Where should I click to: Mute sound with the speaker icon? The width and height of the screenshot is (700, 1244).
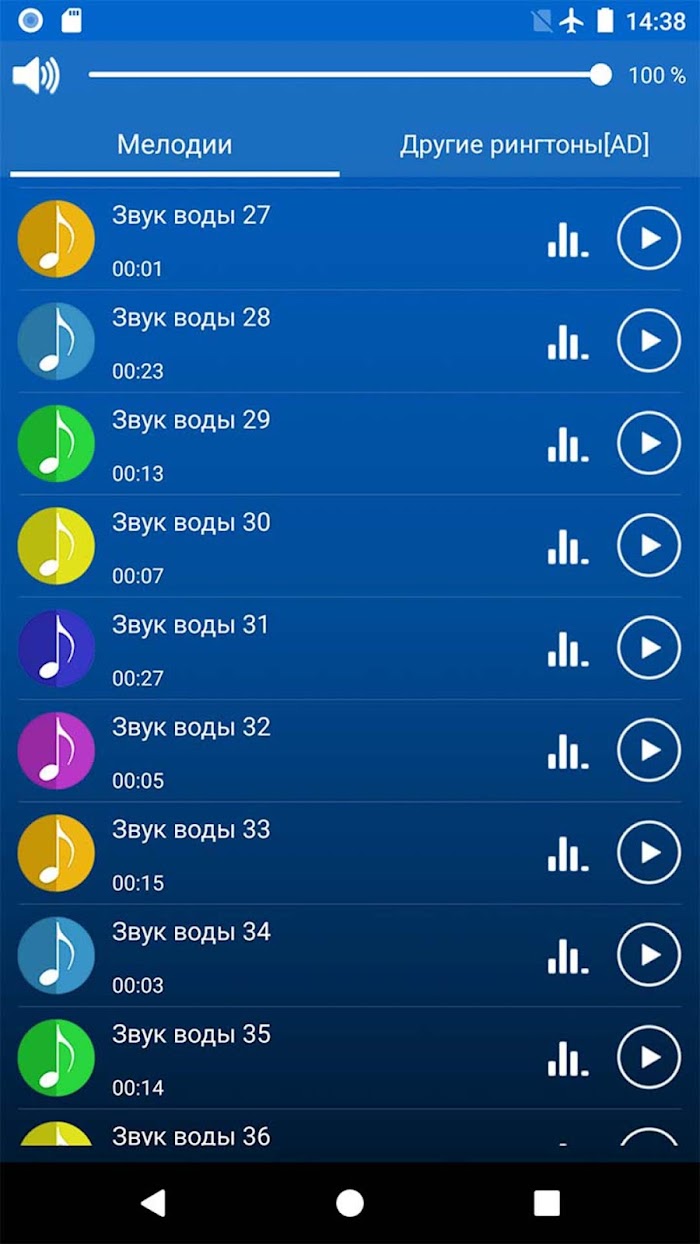[x=36, y=76]
